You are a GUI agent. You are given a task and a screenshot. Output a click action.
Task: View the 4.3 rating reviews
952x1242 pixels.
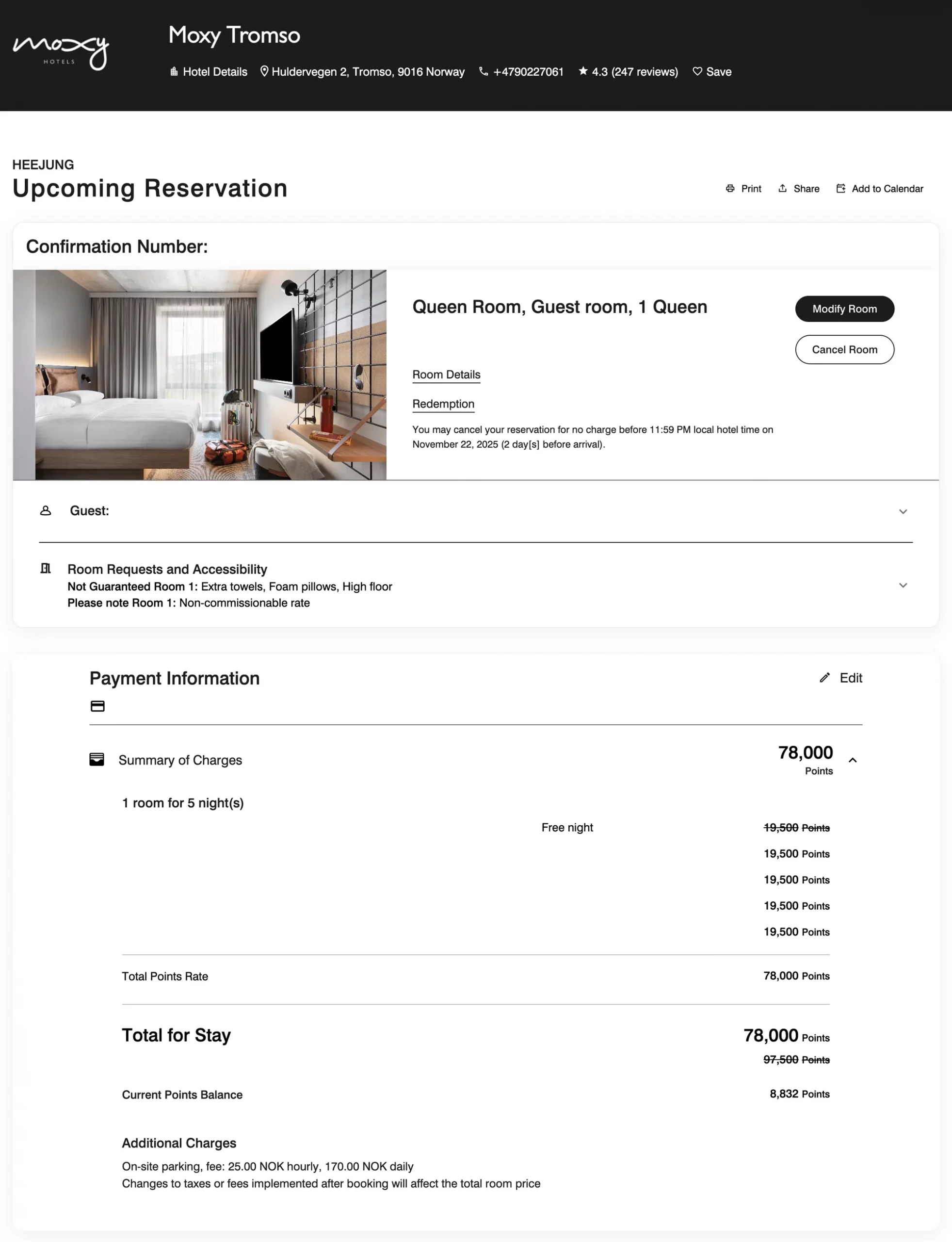point(628,72)
